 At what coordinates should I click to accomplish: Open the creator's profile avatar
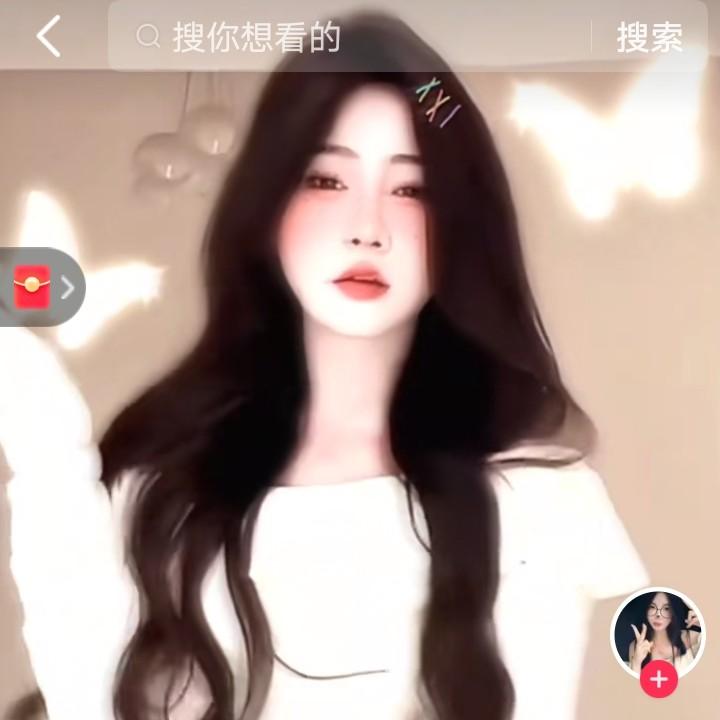[x=657, y=630]
